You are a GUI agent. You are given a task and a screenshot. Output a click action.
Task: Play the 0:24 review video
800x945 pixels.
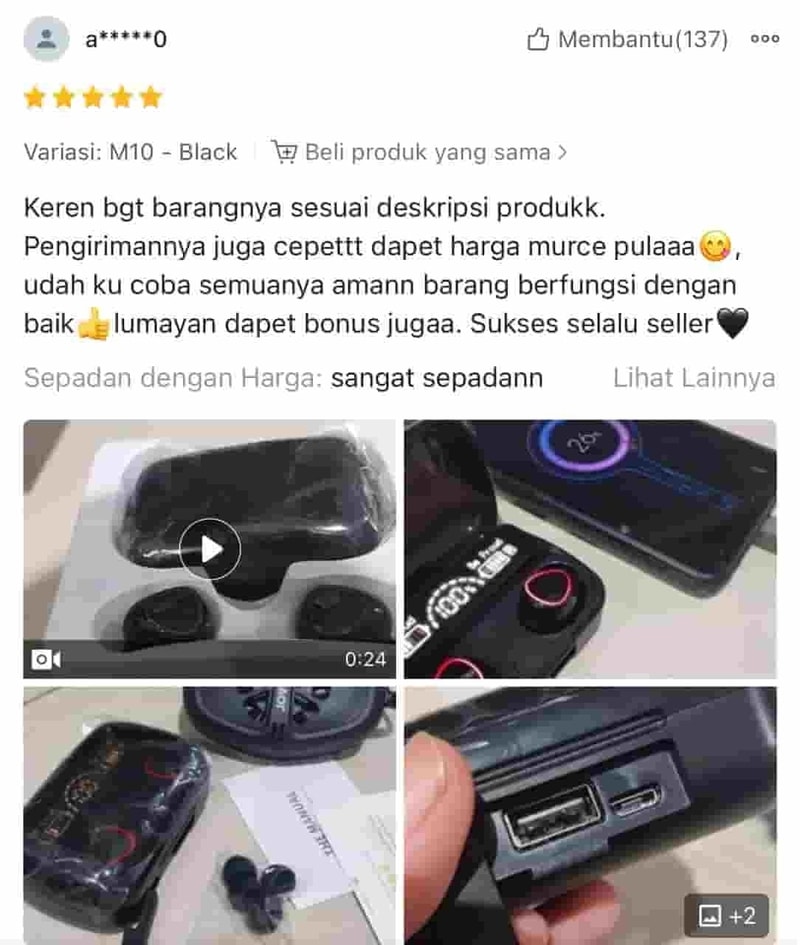click(210, 548)
